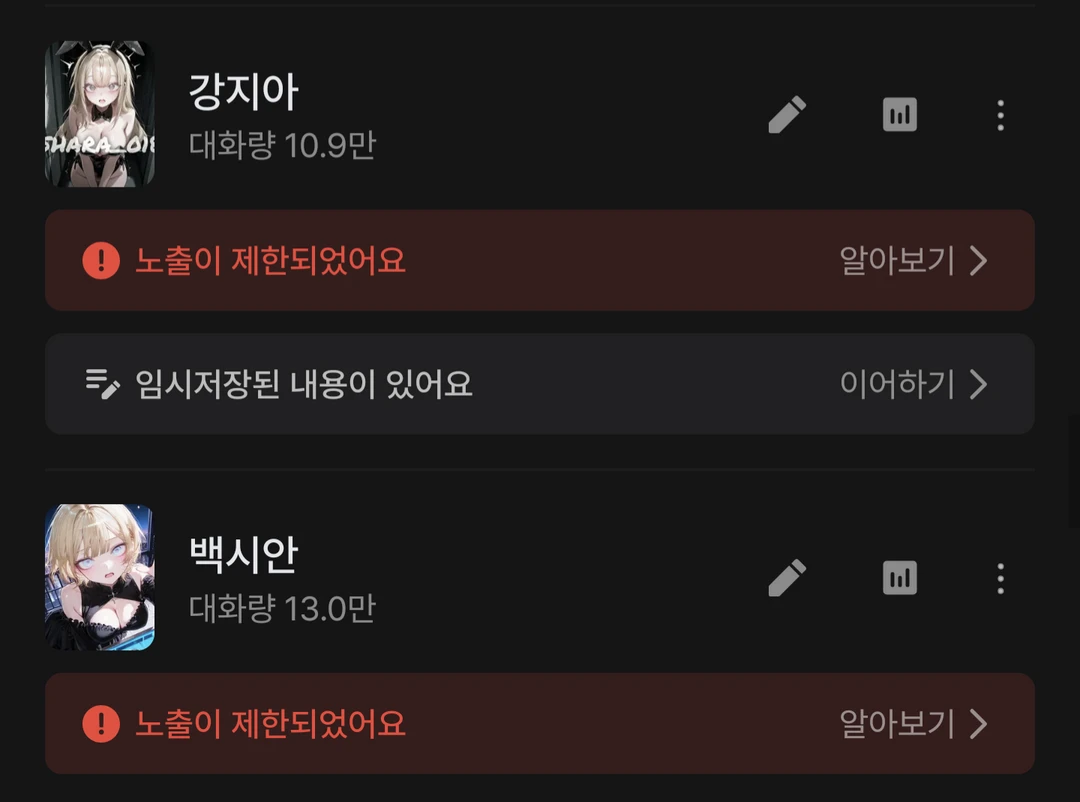
Task: View statistics chart for 백시안
Action: pyautogui.click(x=900, y=578)
